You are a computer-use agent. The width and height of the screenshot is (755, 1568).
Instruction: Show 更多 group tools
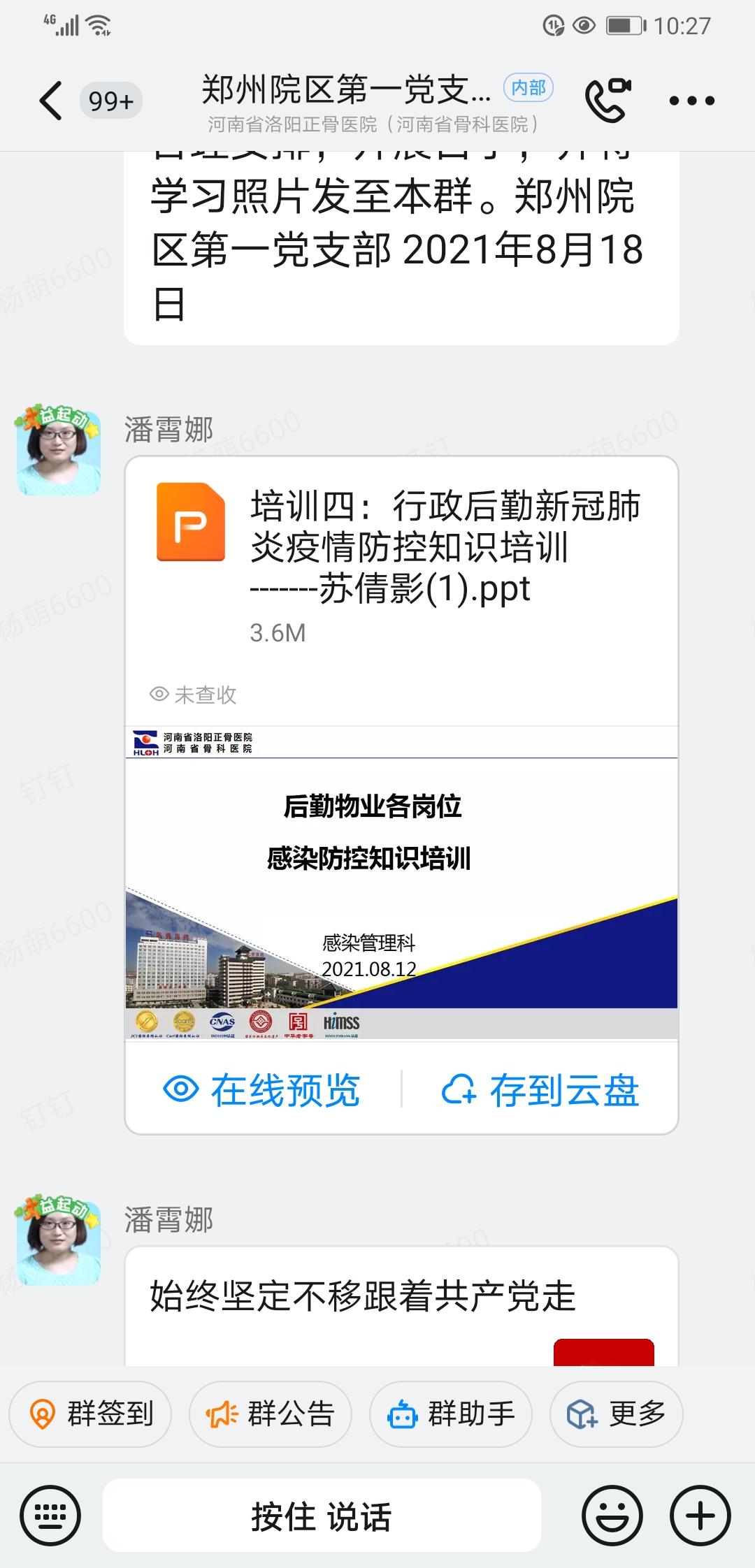pos(616,1414)
